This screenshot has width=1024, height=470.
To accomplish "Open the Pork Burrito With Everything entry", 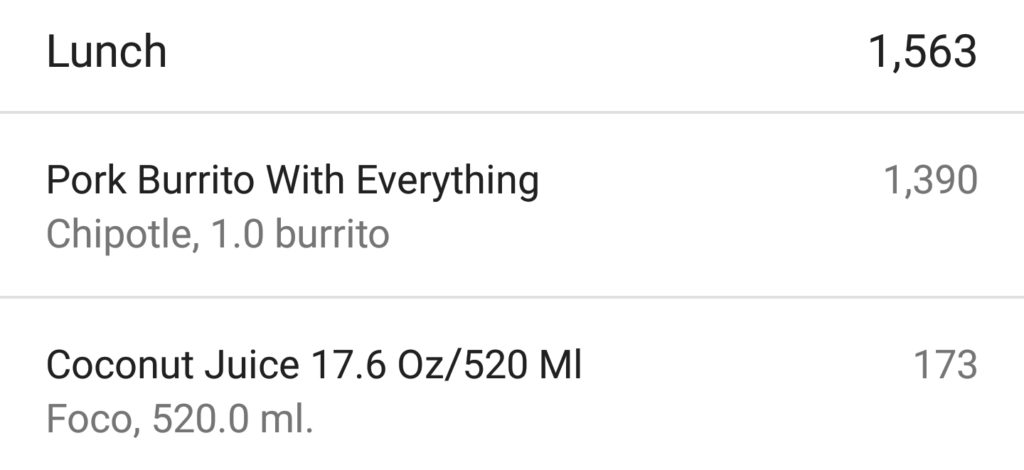I will point(292,205).
